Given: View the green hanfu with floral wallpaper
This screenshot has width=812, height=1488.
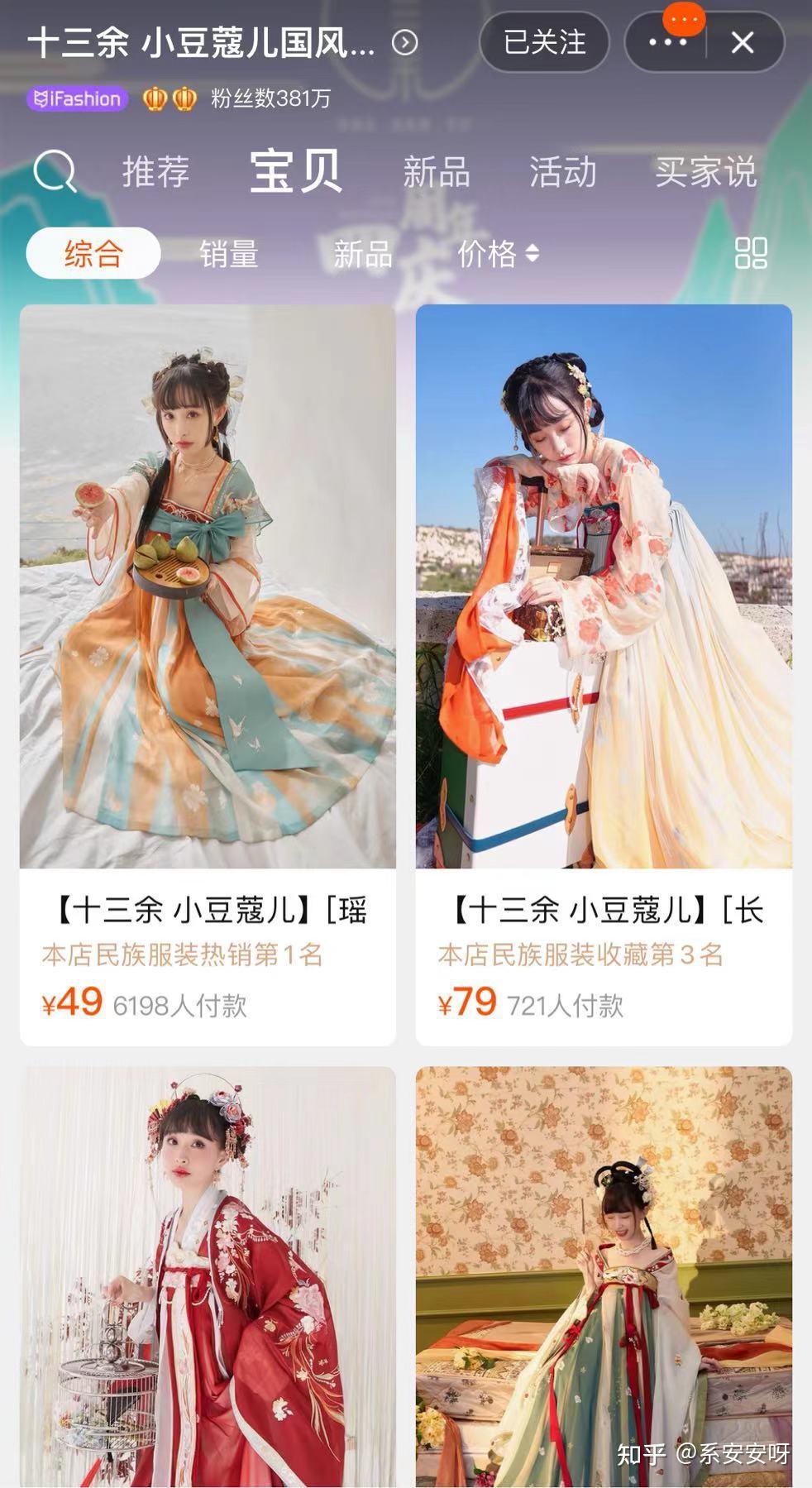Looking at the screenshot, I should (604, 1275).
